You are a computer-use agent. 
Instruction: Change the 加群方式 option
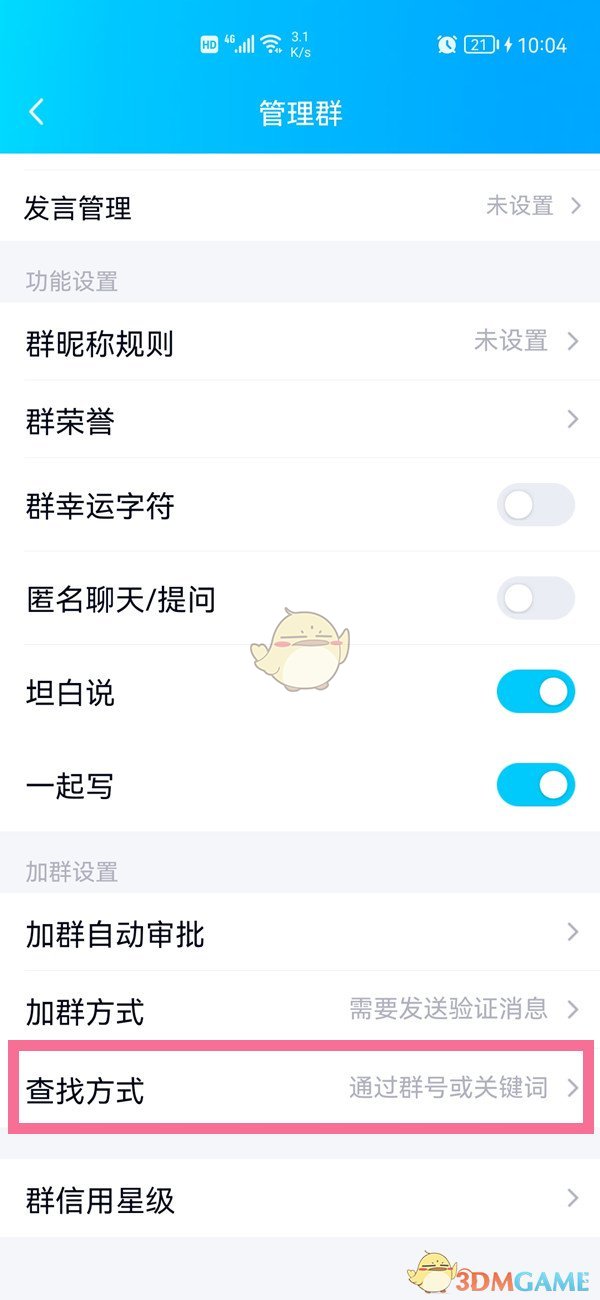pos(300,1011)
